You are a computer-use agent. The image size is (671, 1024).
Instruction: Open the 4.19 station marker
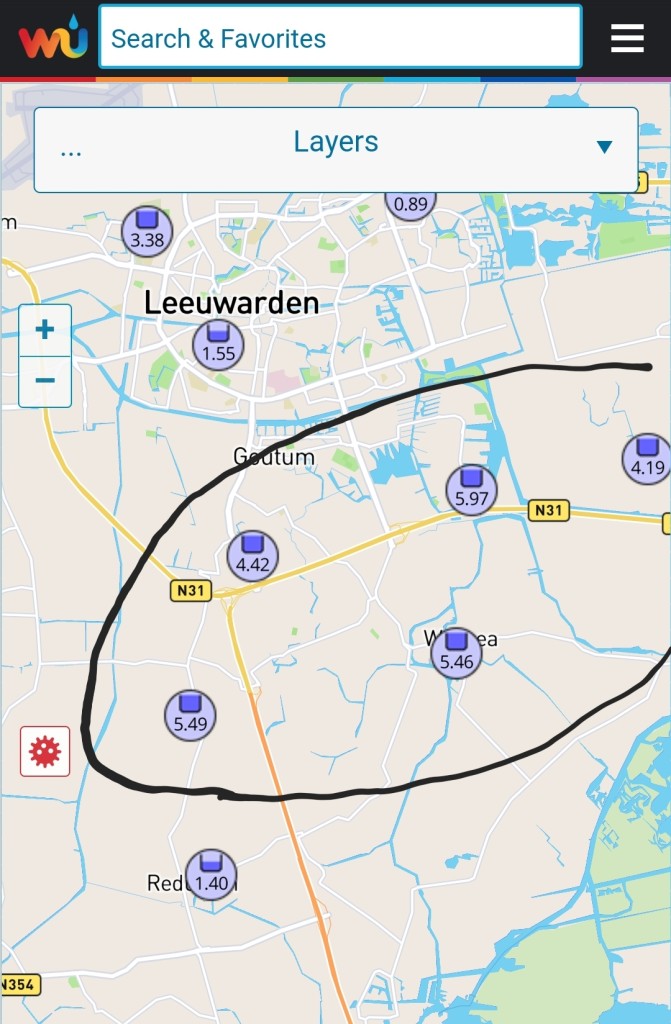point(647,459)
